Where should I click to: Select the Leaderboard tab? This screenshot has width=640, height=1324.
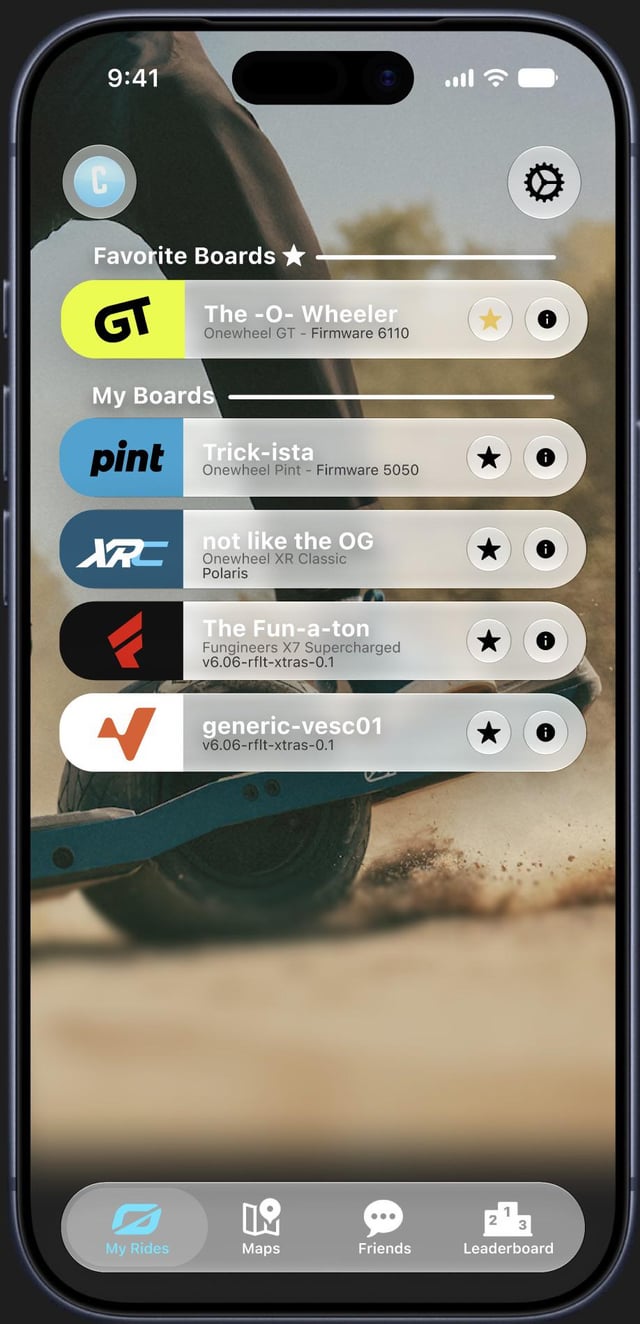pos(508,1228)
